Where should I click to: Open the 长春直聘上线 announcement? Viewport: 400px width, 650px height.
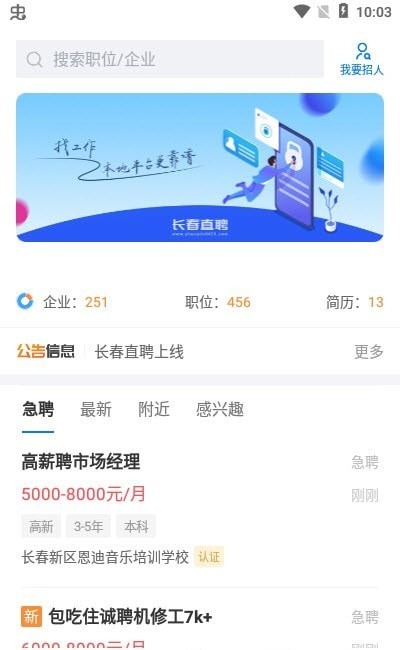(x=139, y=352)
